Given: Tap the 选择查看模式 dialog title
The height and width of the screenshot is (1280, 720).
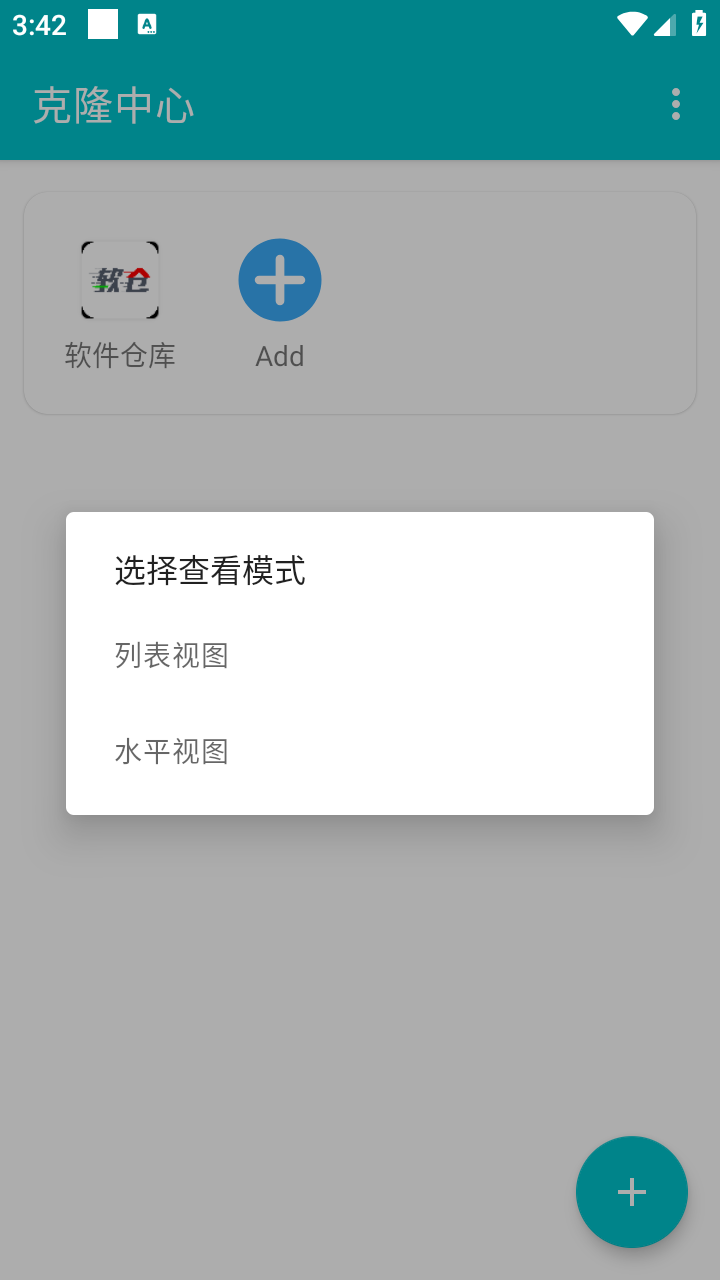Looking at the screenshot, I should [209, 571].
